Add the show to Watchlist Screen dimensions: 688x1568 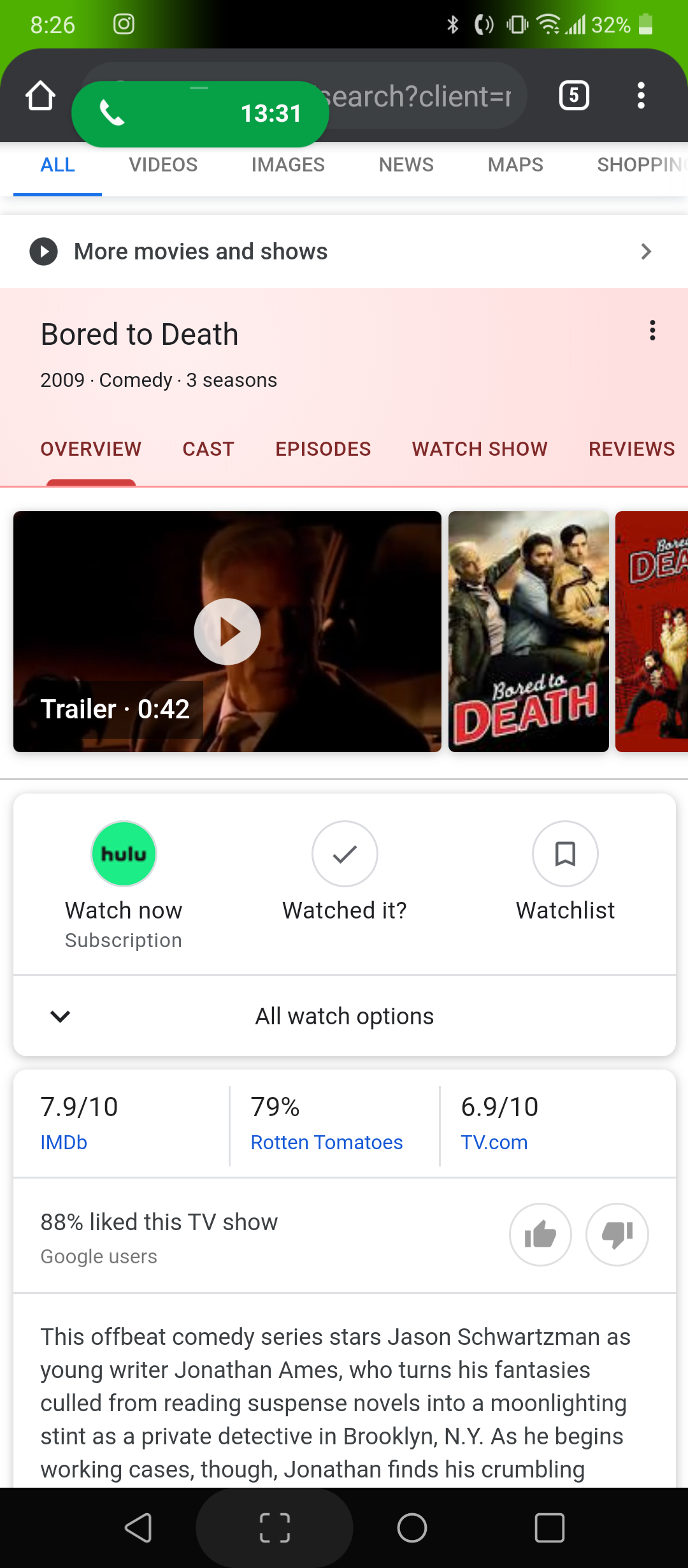[x=565, y=854]
